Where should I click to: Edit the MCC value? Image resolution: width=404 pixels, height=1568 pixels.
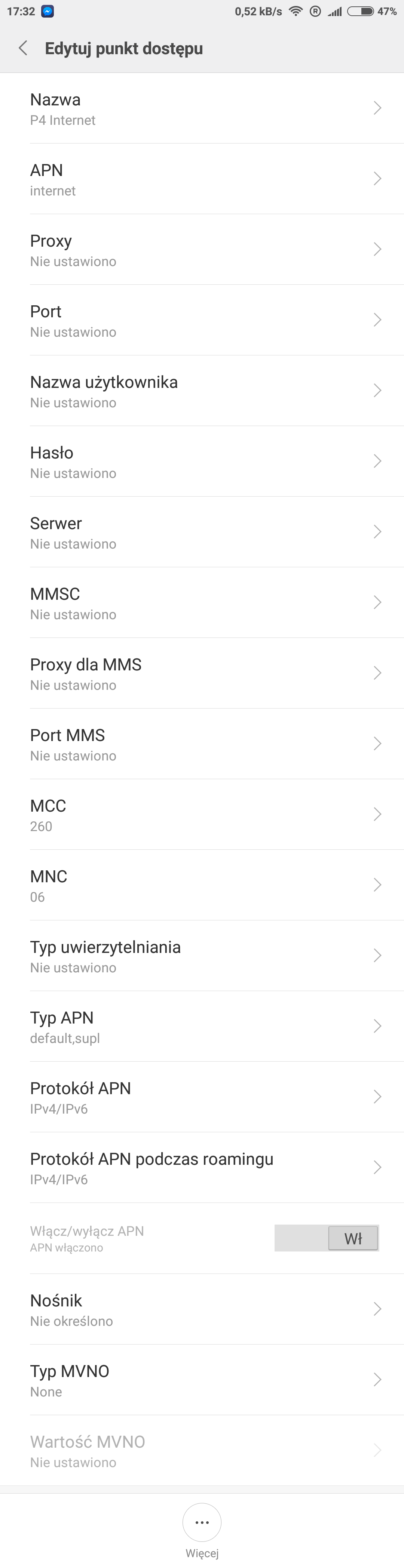(x=201, y=815)
